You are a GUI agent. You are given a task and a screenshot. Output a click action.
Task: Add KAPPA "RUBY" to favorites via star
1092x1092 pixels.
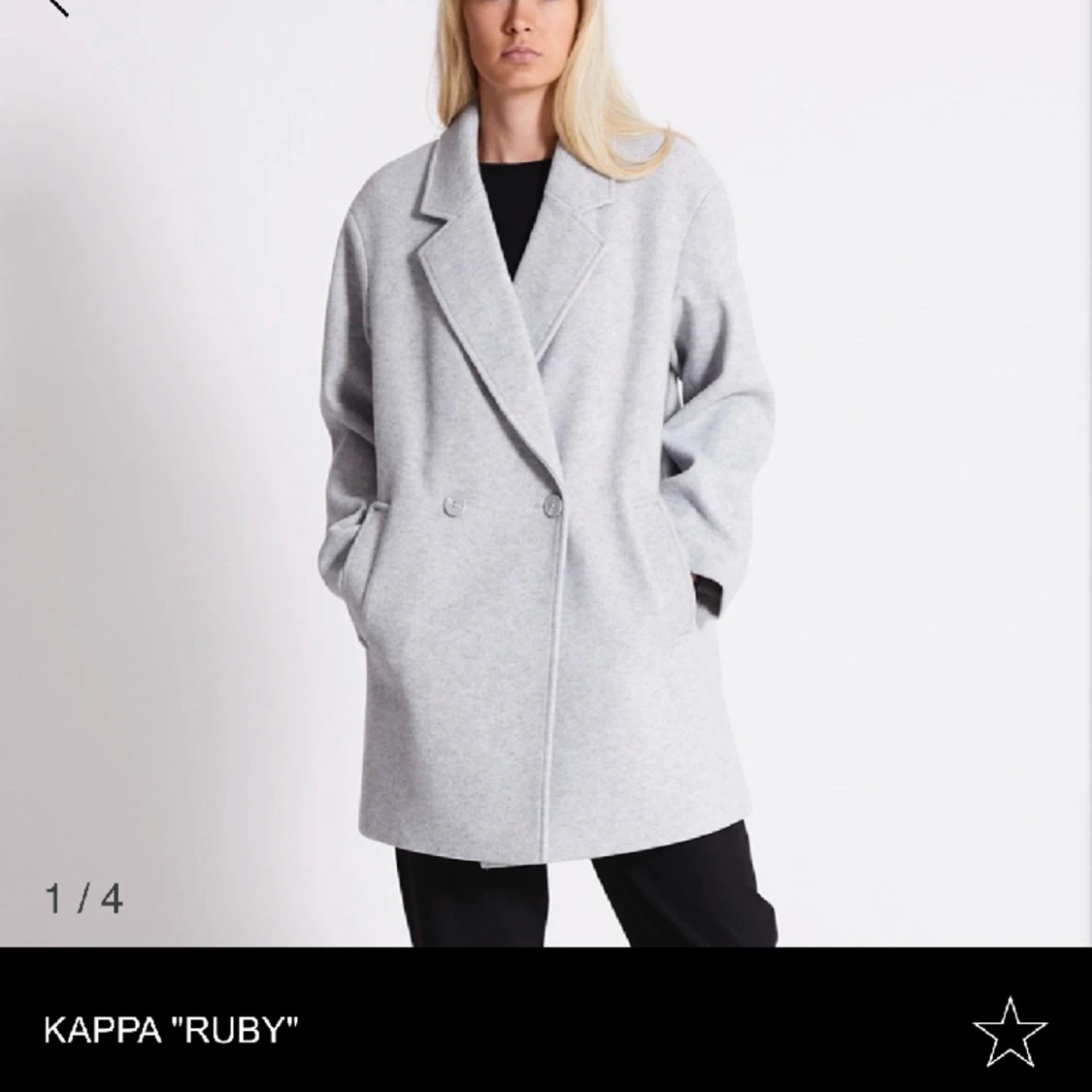[x=1009, y=1033]
